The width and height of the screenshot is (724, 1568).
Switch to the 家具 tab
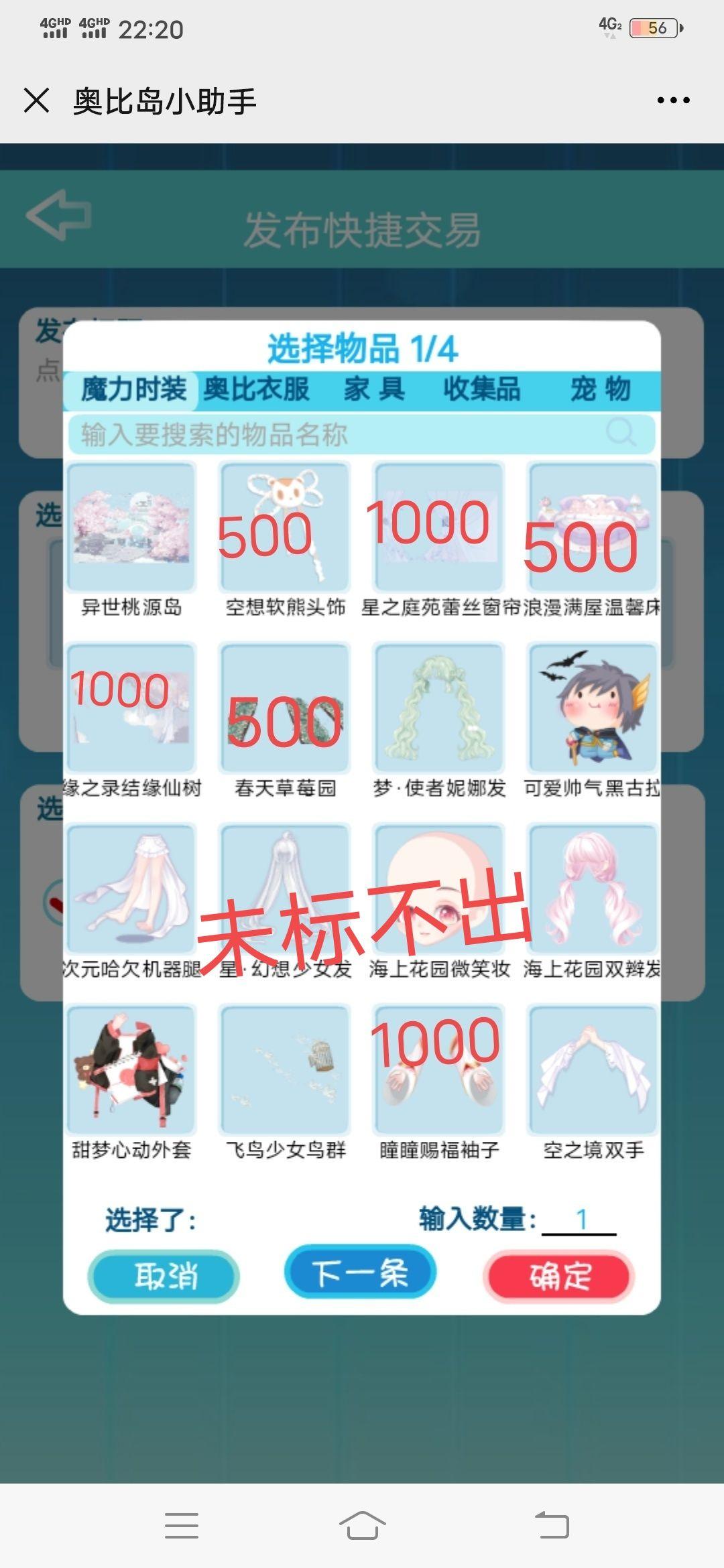coord(374,389)
